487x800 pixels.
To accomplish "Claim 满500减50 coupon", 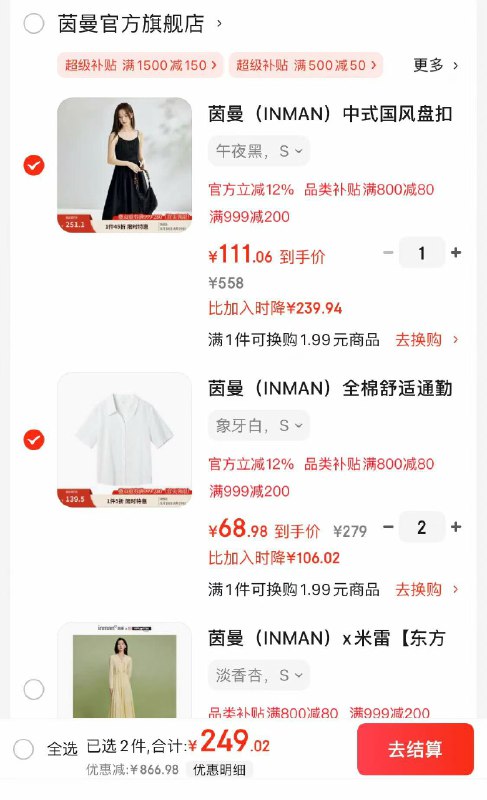I will [x=306, y=65].
